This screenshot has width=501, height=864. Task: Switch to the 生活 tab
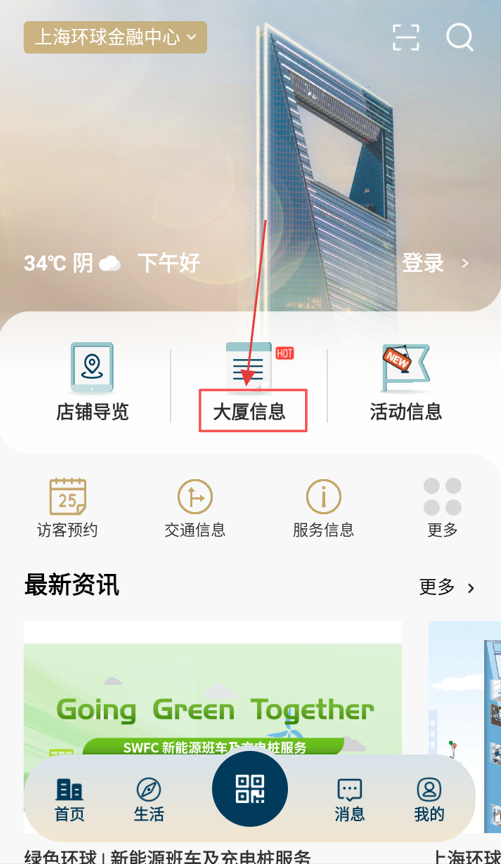point(149,800)
